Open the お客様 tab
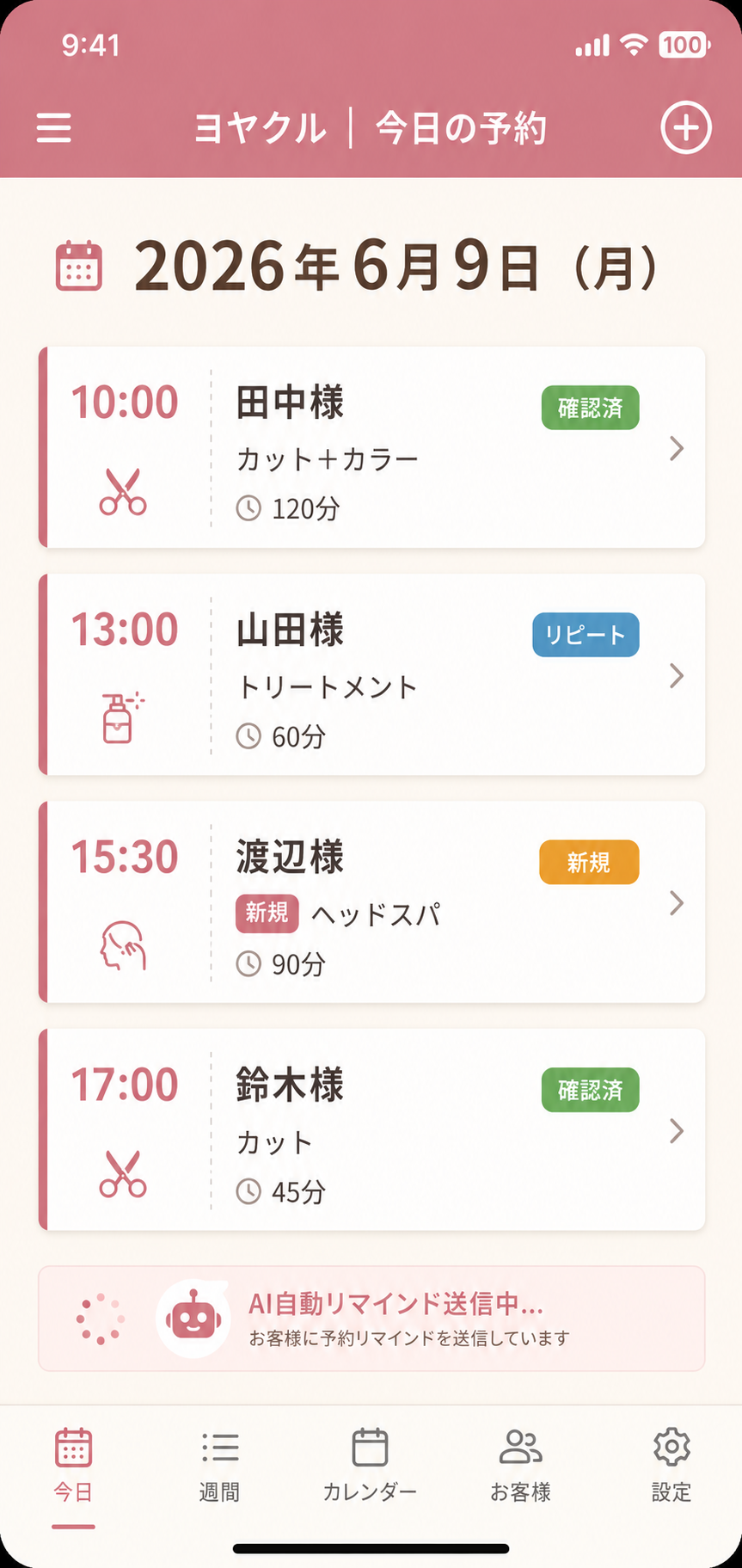The width and height of the screenshot is (742, 1568). 520,1466
